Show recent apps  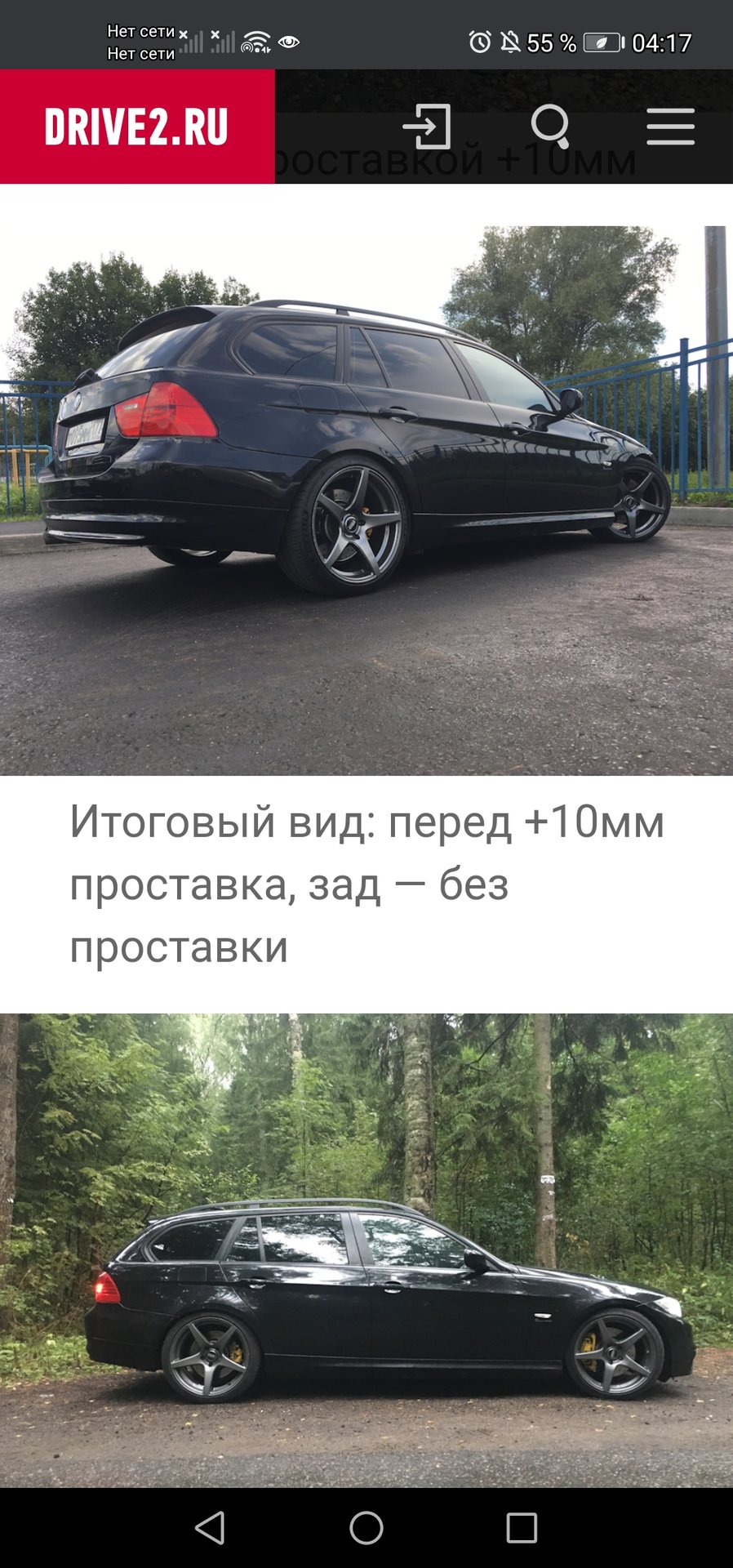pos(522,1527)
